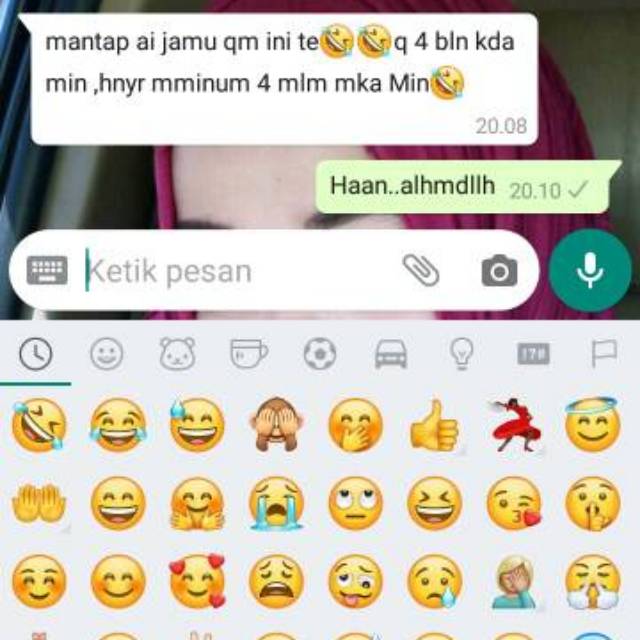
Task: Open the objects lightbulb emoji category
Action: (461, 353)
